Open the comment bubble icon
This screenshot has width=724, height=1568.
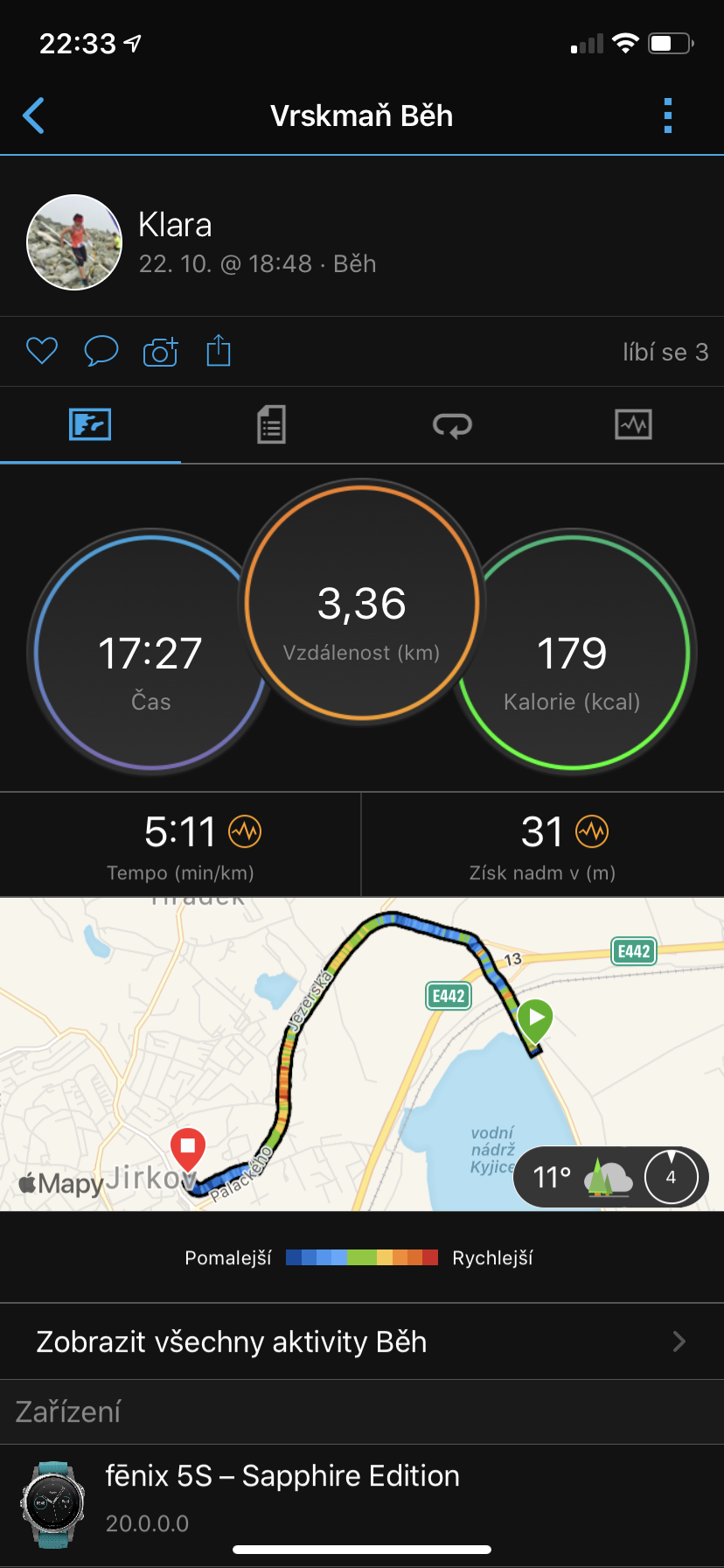pos(101,352)
